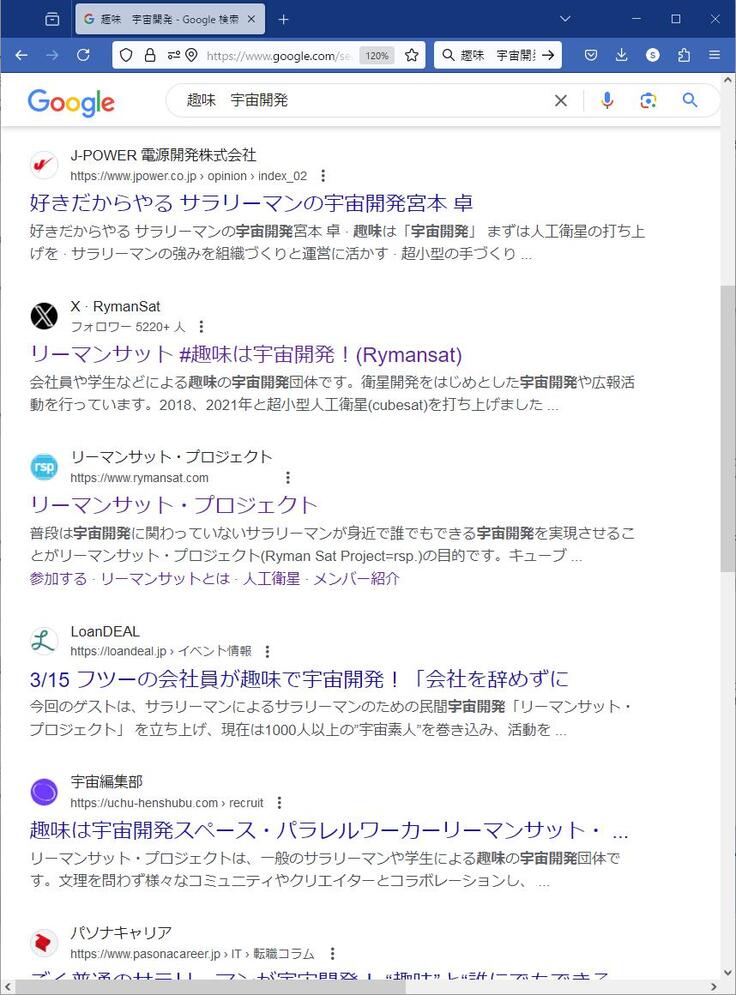Screen dimensions: 736x995
Task: Open the J-POWER 好きだからやる result
Action: [x=251, y=203]
